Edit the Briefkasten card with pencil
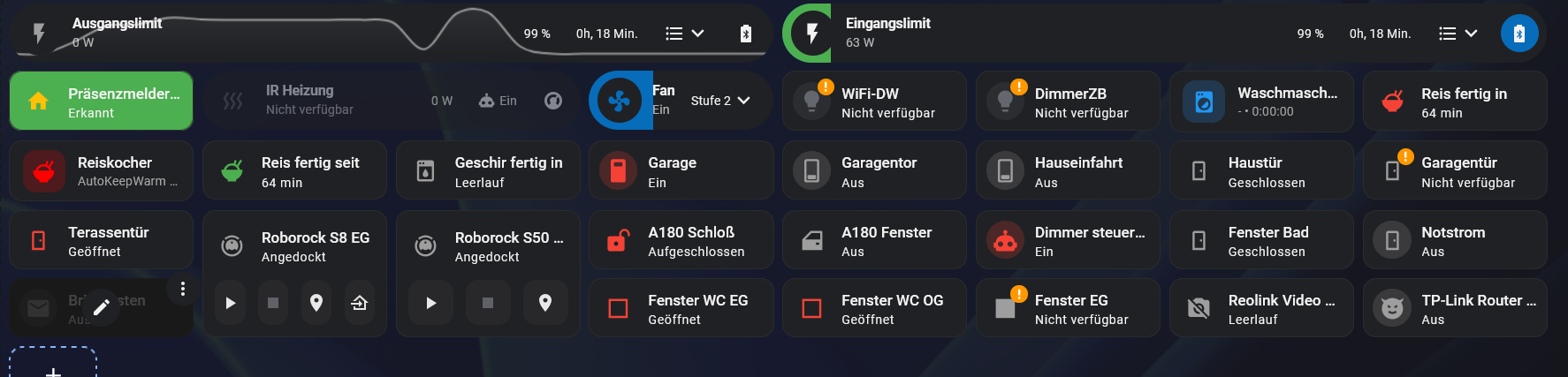The width and height of the screenshot is (1568, 377). click(x=102, y=307)
